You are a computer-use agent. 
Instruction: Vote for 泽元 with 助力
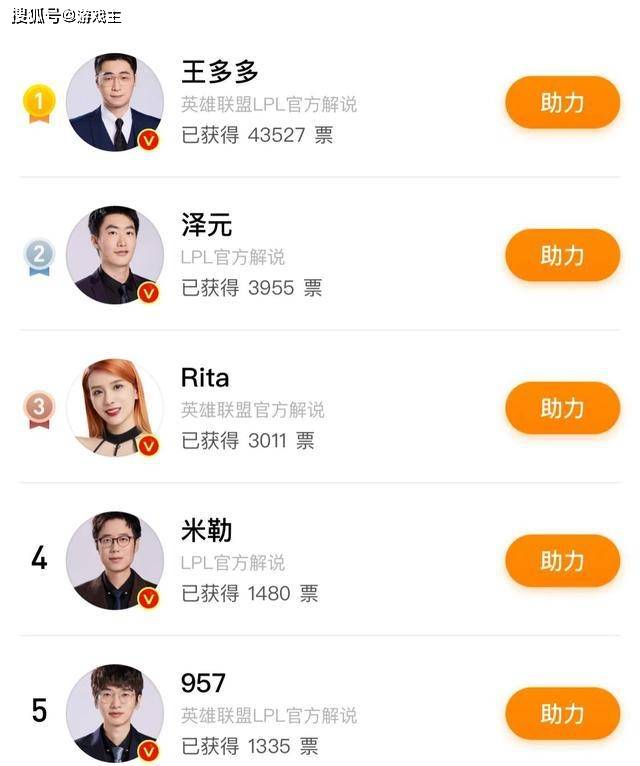tap(562, 255)
